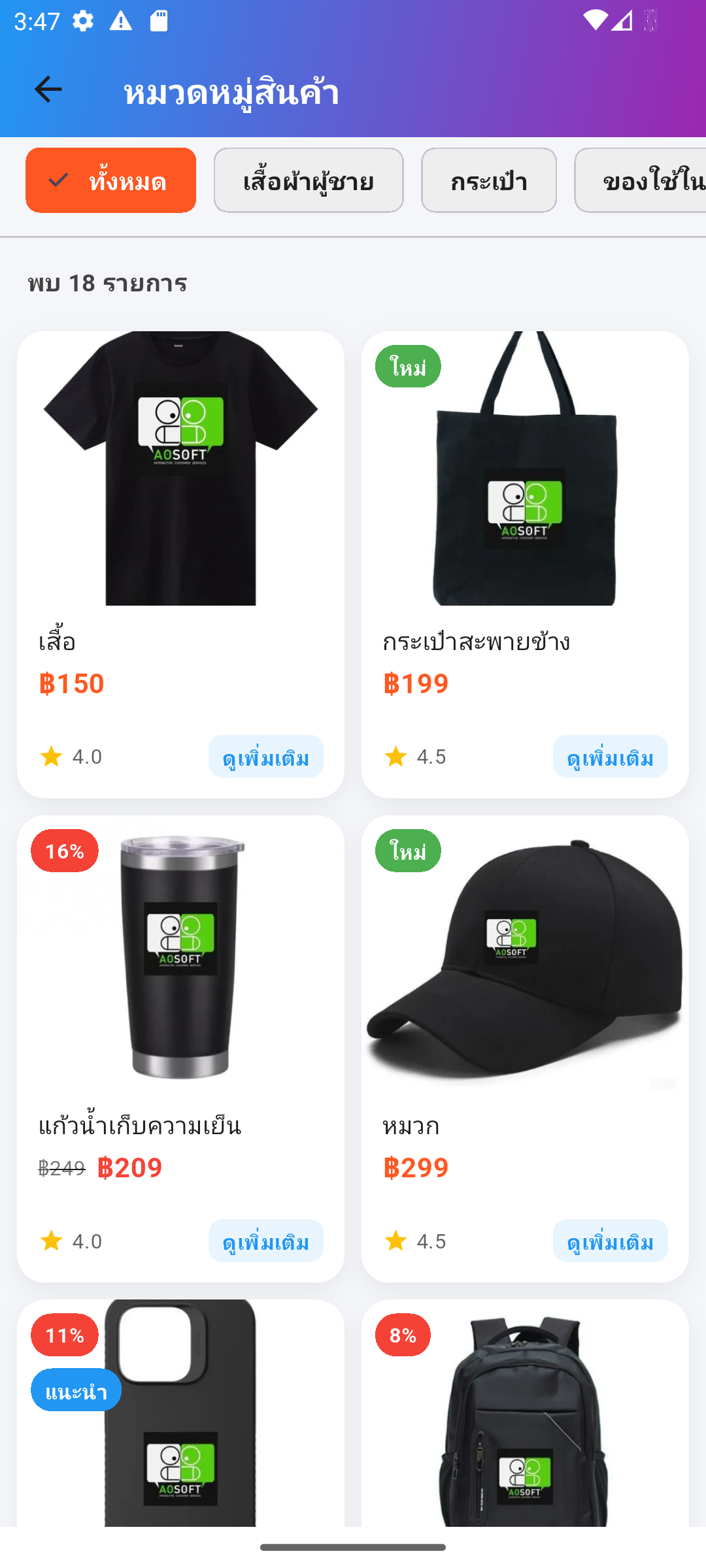This screenshot has width=706, height=1568.
Task: View more details of หมวก
Action: [x=610, y=1241]
